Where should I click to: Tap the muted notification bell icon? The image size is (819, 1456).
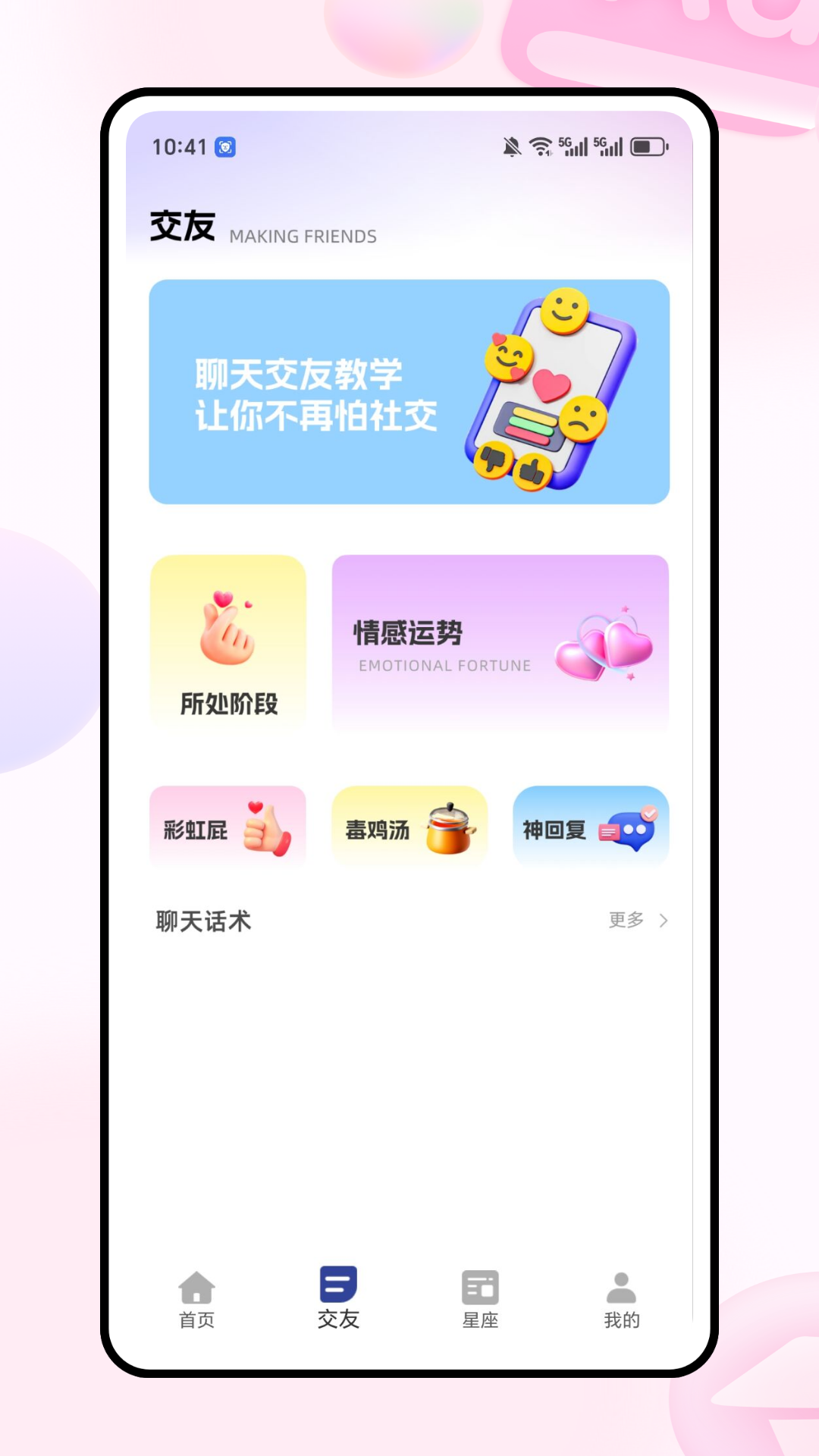[x=510, y=144]
